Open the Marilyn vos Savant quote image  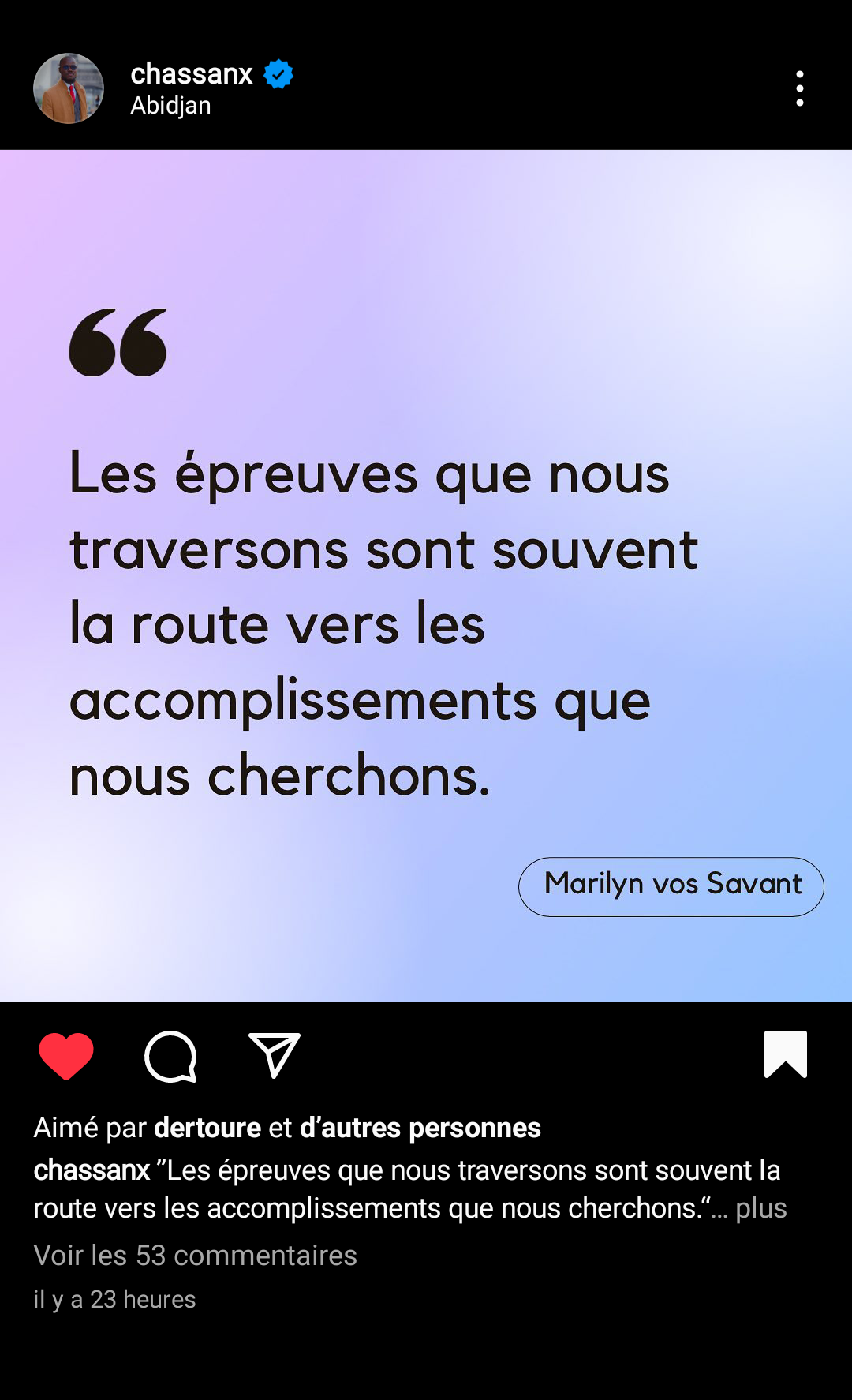tap(426, 576)
